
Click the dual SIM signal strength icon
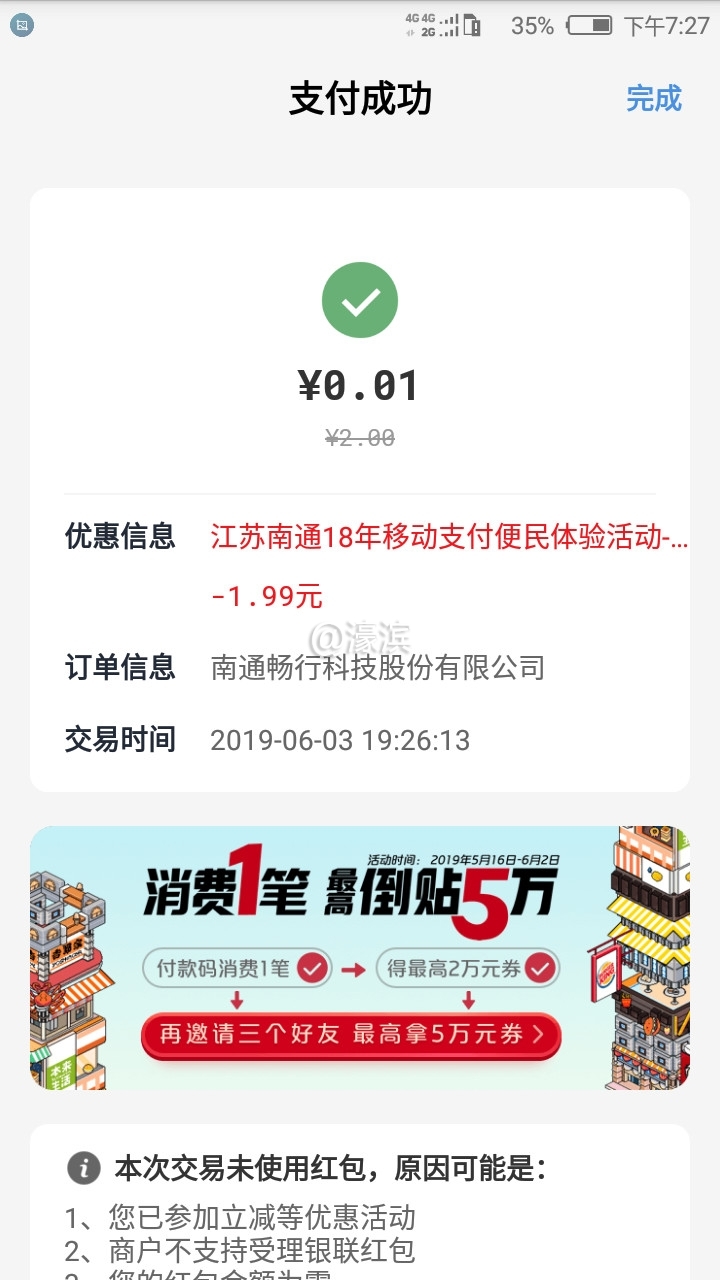(x=450, y=25)
